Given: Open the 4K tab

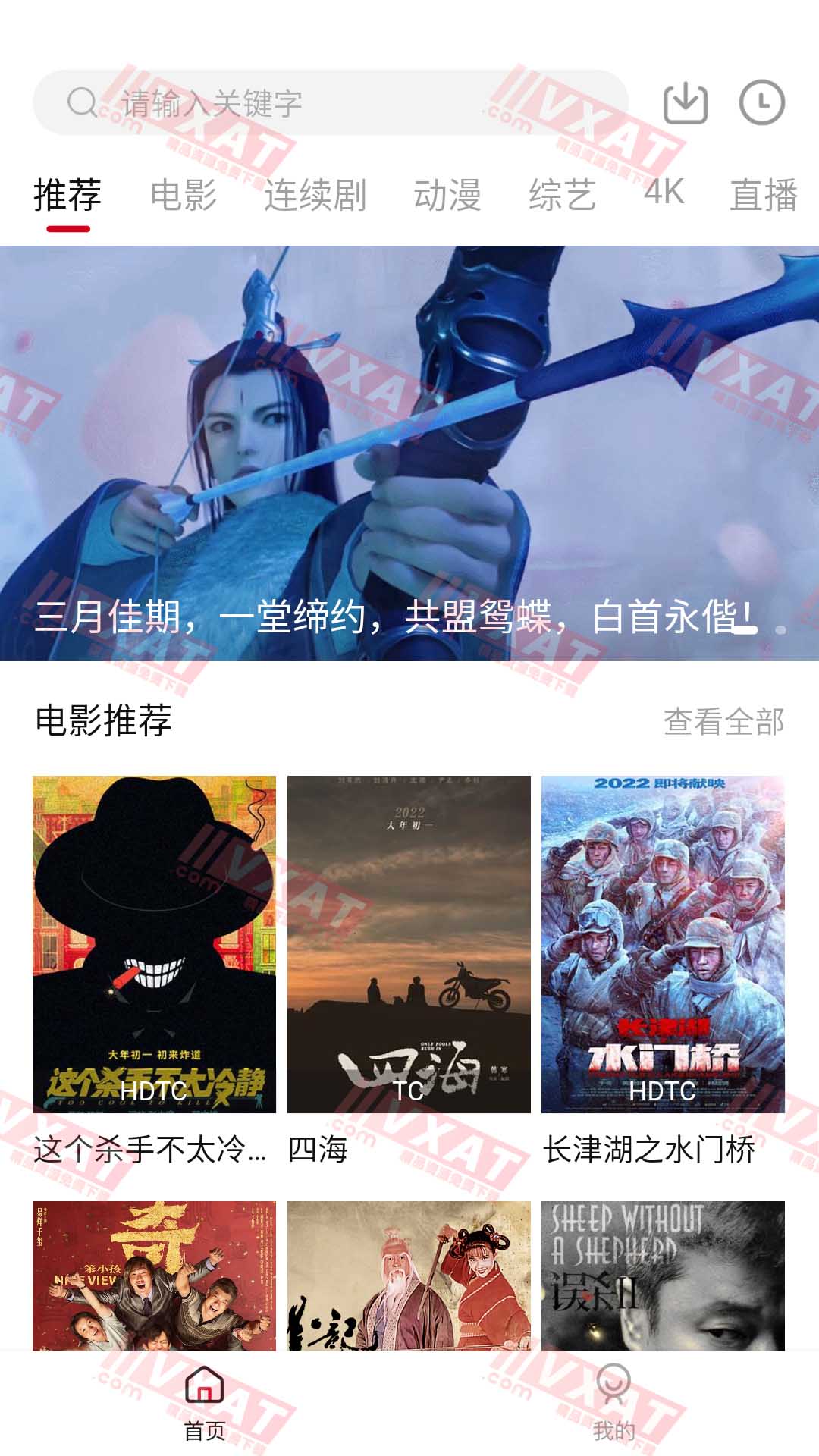Looking at the screenshot, I should pyautogui.click(x=662, y=196).
